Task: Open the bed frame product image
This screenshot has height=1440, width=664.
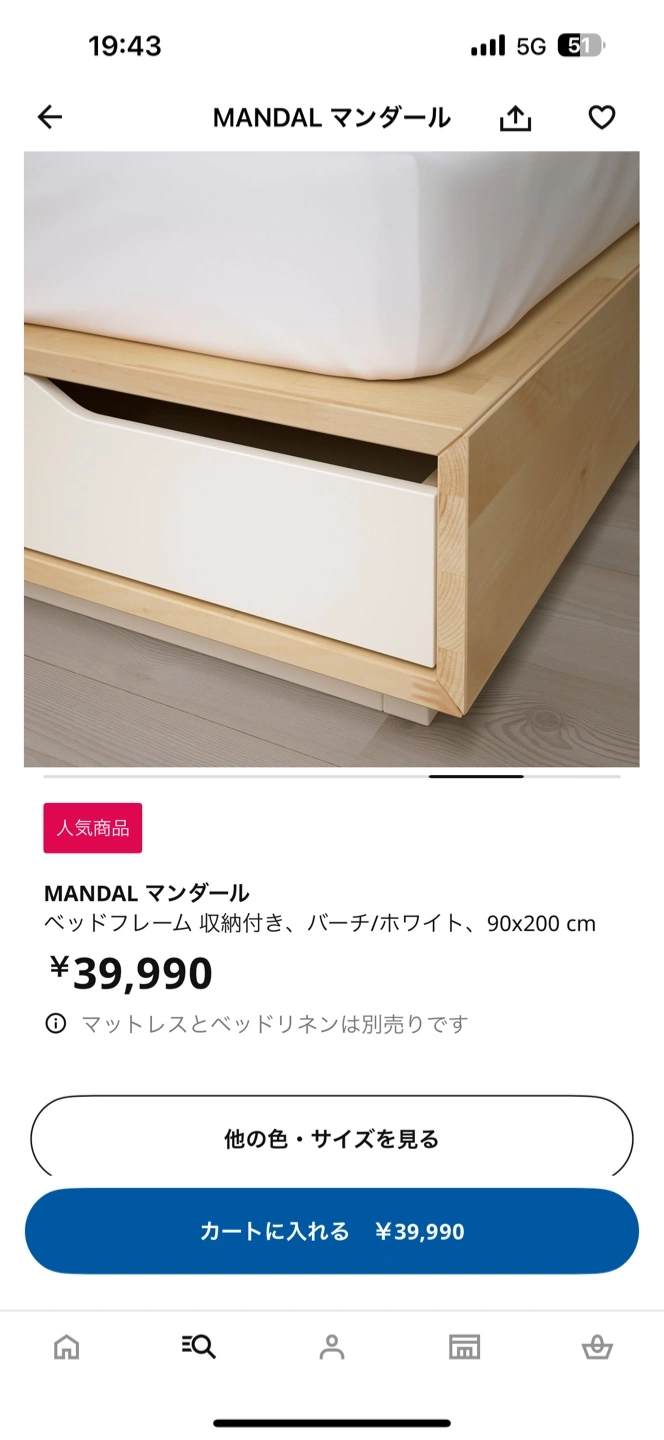Action: (332, 459)
